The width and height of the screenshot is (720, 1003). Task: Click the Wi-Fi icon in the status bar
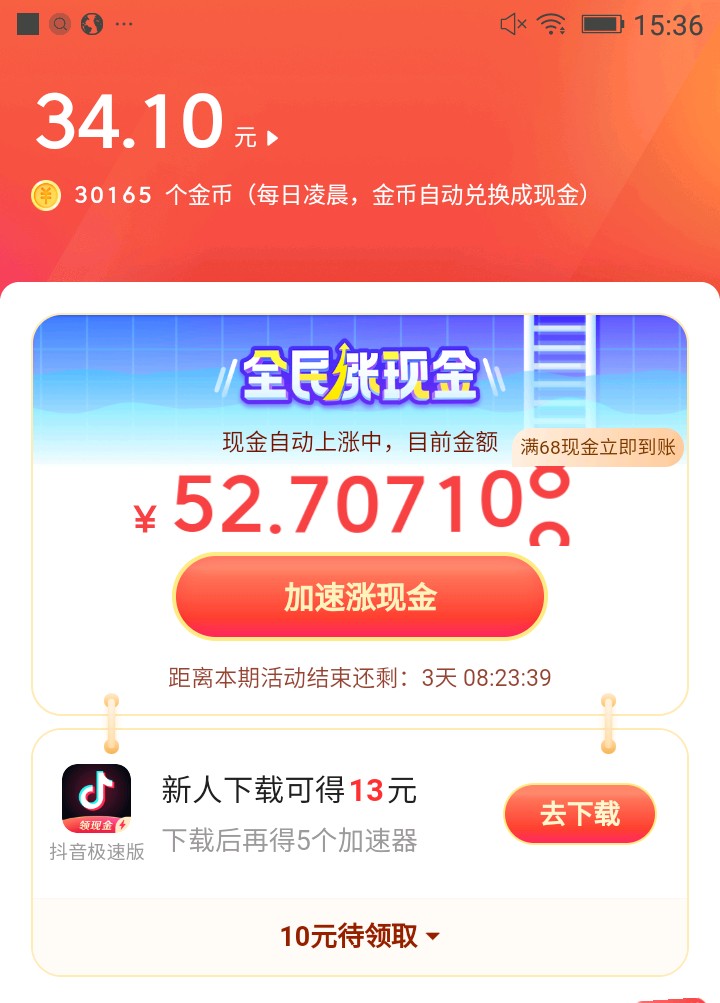click(x=551, y=25)
